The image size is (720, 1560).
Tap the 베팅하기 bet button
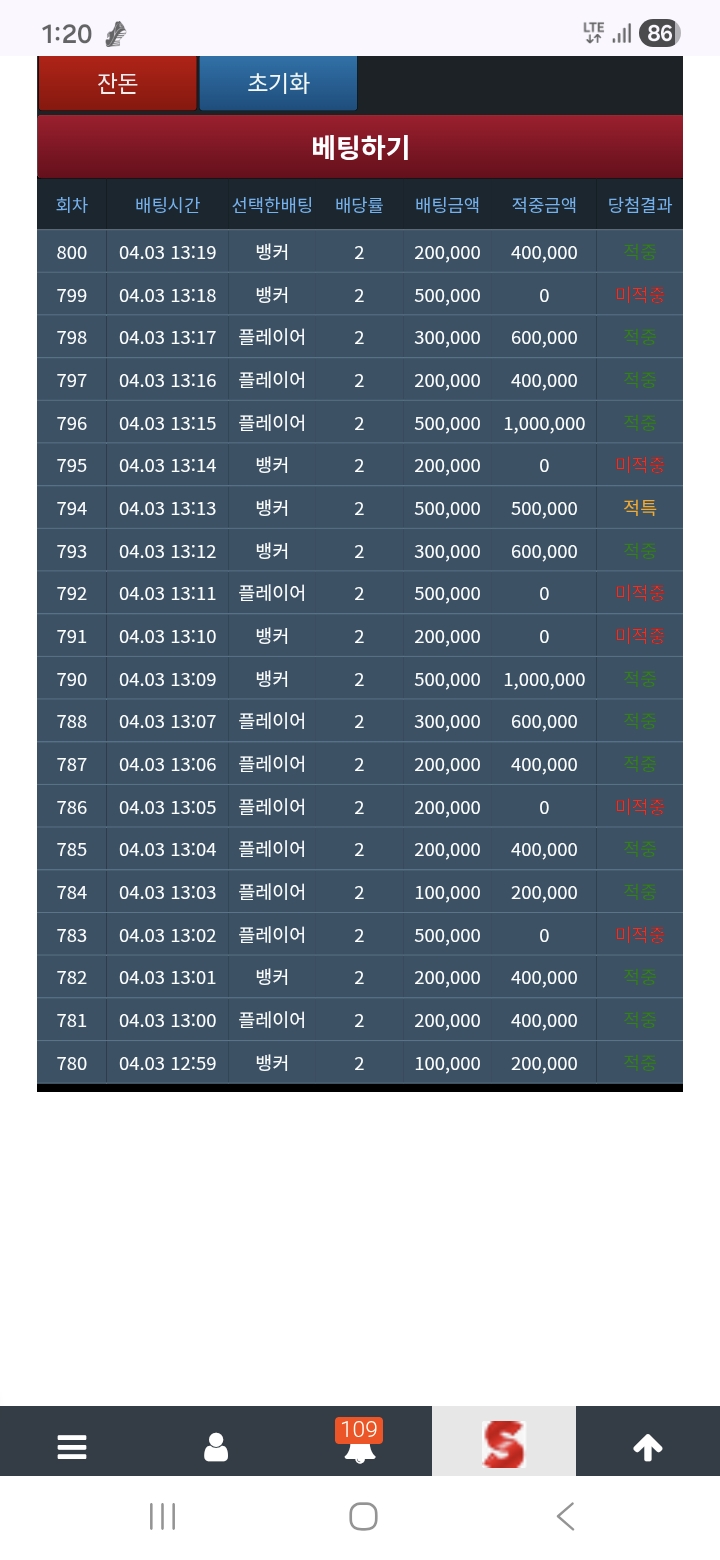click(x=360, y=147)
